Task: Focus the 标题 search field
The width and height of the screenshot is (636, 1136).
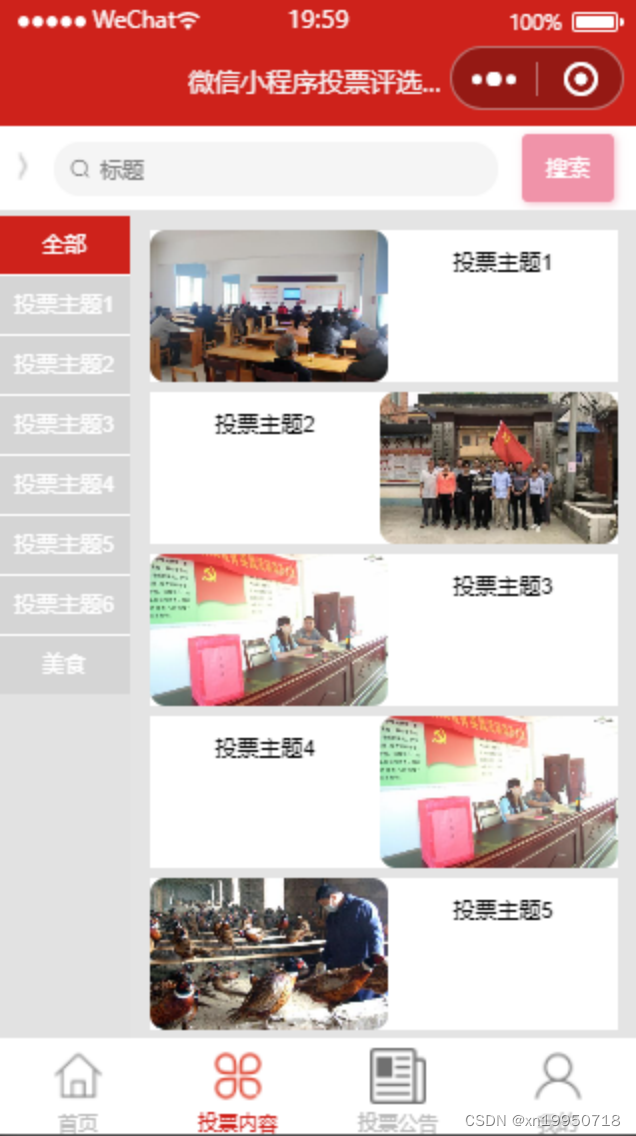Action: (276, 169)
